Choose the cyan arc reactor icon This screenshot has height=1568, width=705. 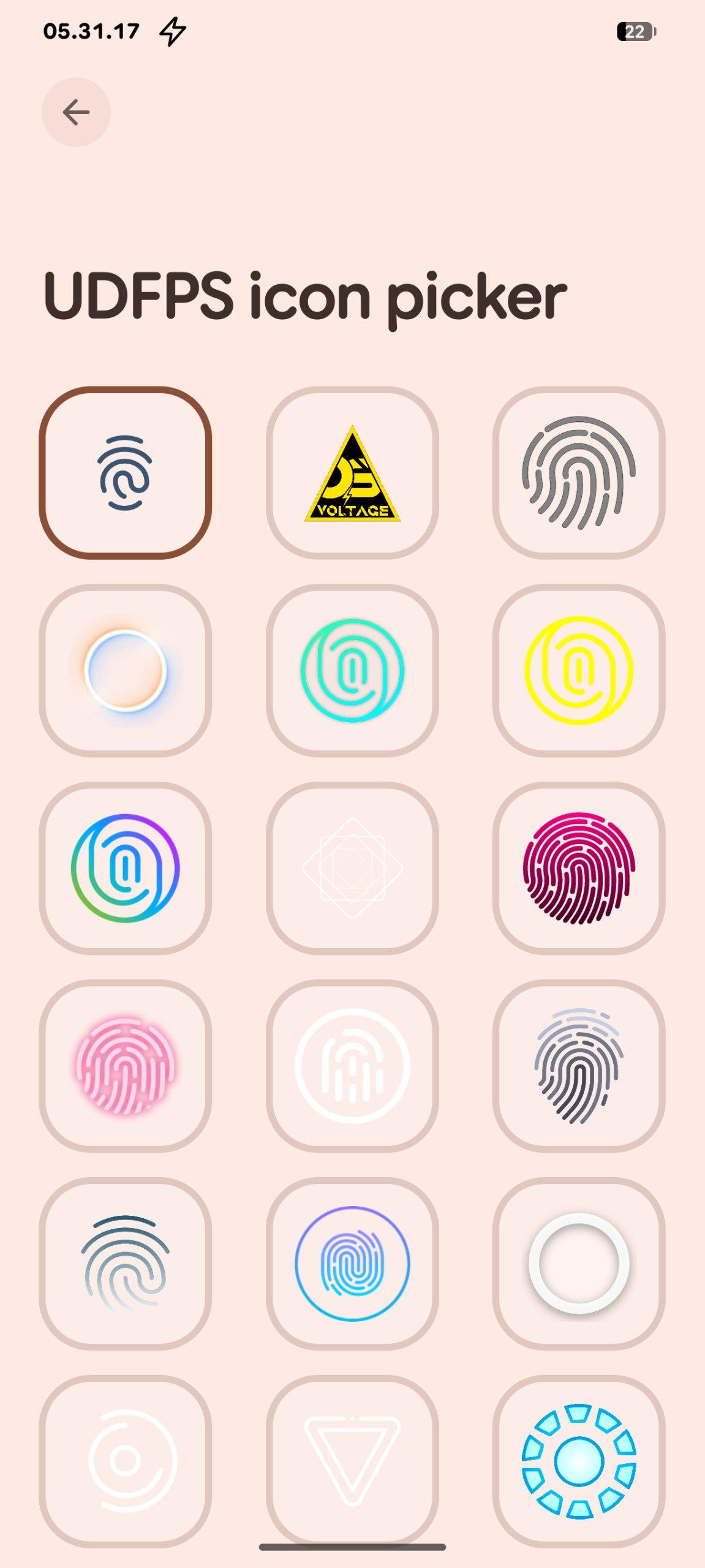click(x=579, y=1461)
